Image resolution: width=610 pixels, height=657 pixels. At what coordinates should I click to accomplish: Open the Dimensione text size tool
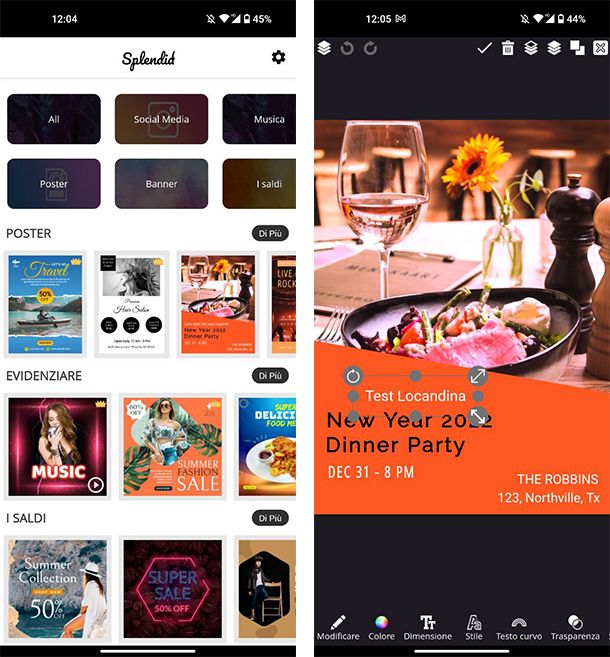[427, 628]
